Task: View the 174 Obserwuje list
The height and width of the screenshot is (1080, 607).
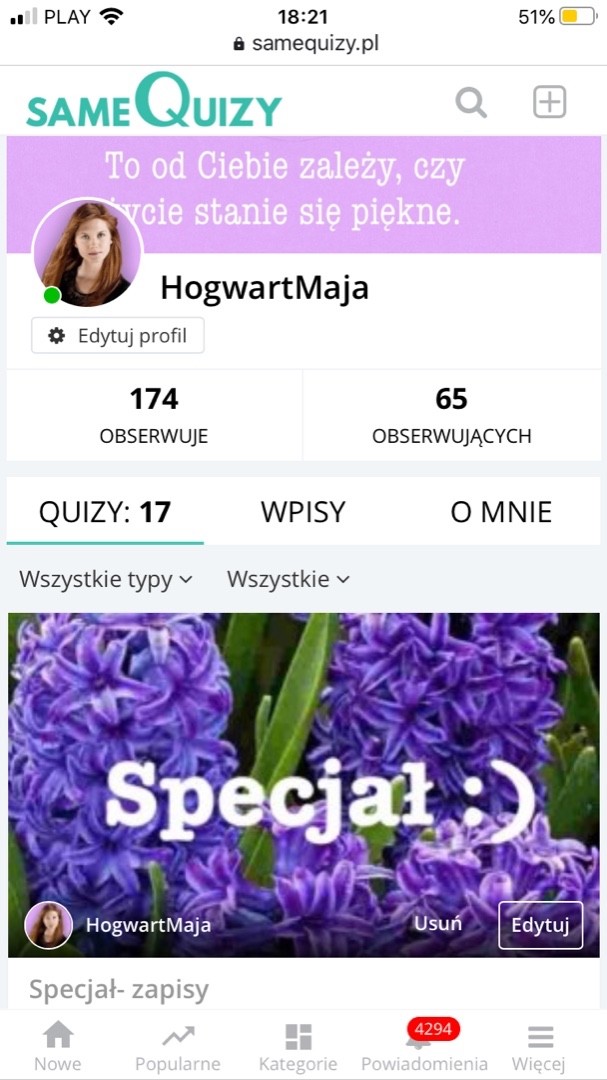Action: (x=154, y=415)
